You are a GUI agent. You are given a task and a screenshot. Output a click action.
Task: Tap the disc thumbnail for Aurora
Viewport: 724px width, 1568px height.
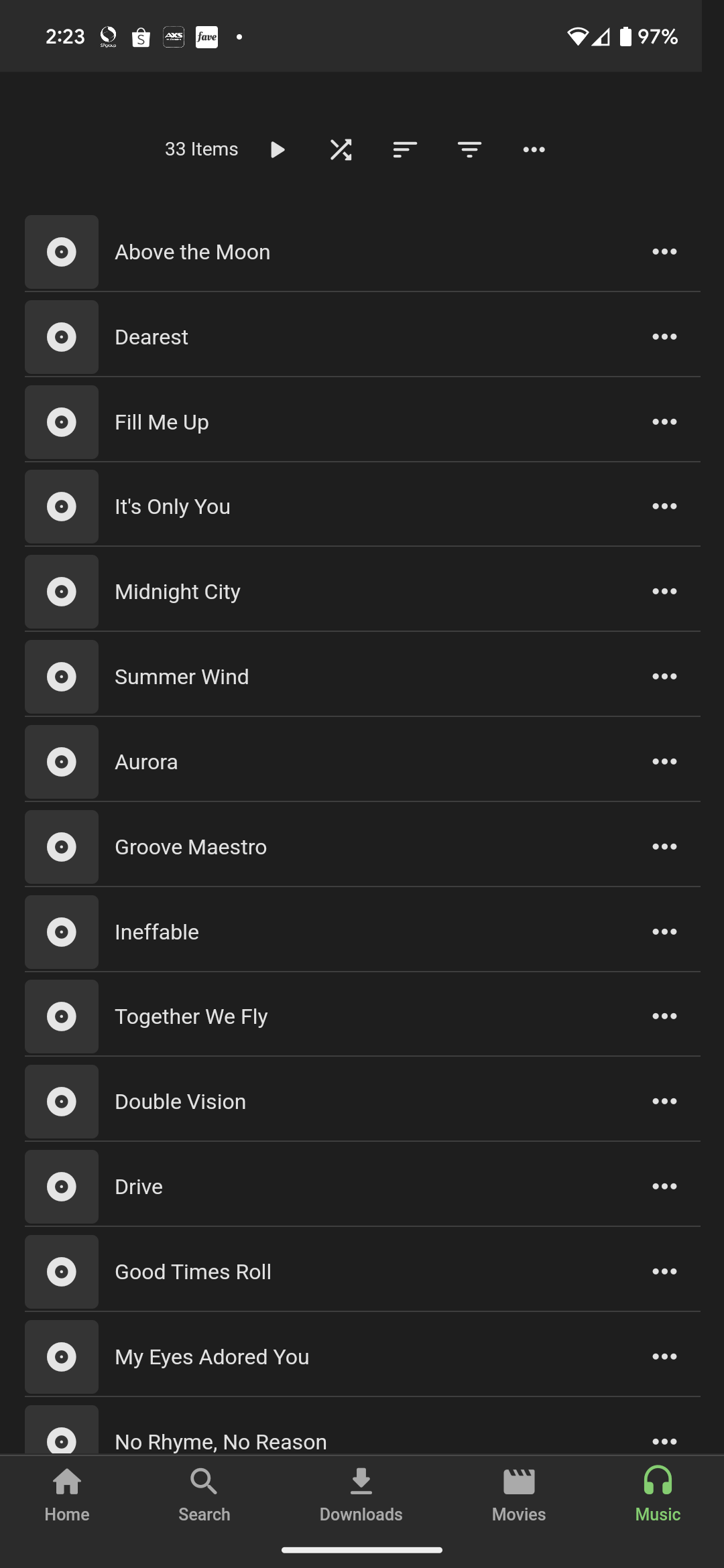pos(61,761)
